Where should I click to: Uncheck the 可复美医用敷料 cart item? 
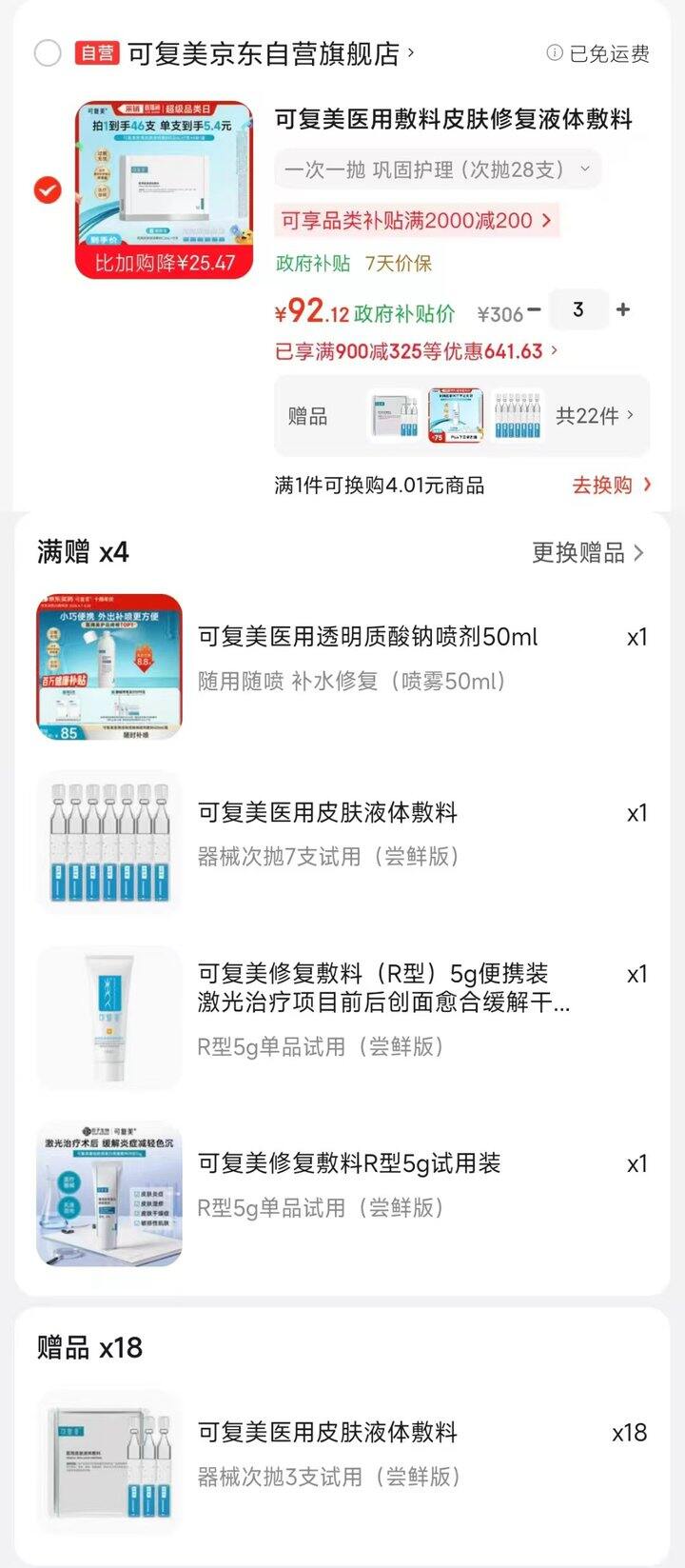click(x=48, y=190)
